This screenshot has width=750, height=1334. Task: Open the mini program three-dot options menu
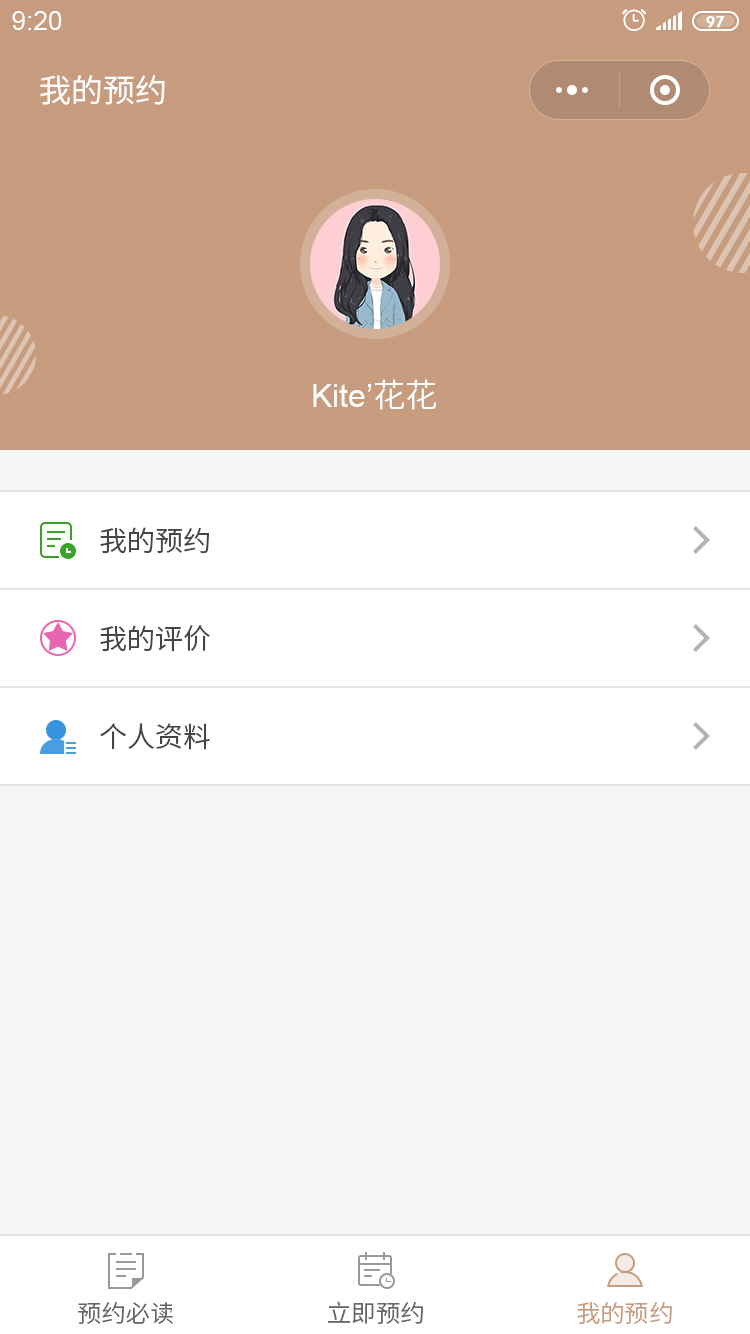point(572,89)
